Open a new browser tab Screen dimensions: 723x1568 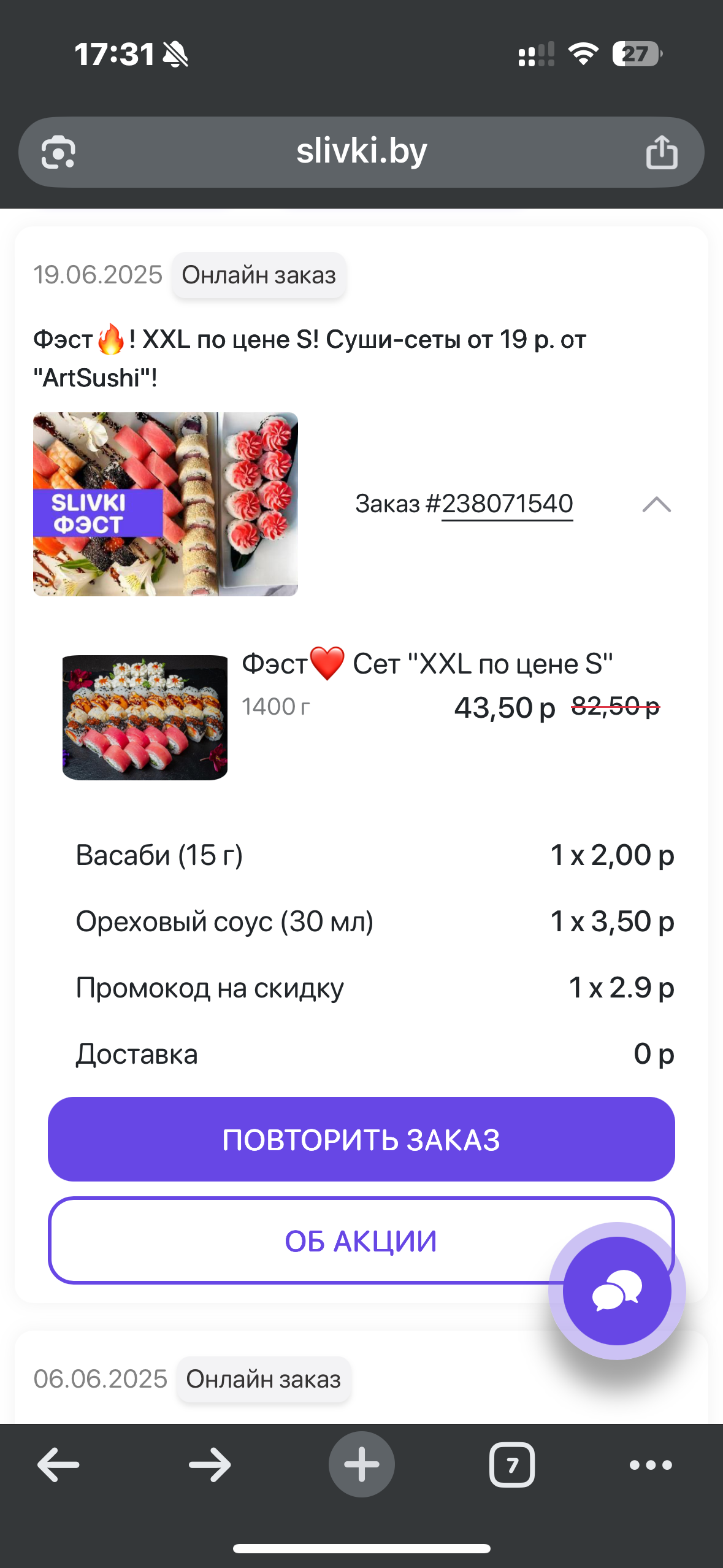pyautogui.click(x=361, y=1465)
